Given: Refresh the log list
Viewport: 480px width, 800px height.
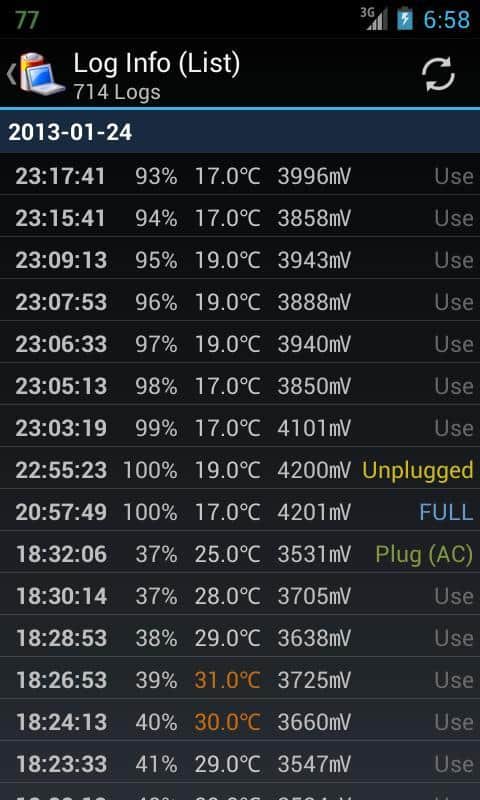Looking at the screenshot, I should point(438,74).
